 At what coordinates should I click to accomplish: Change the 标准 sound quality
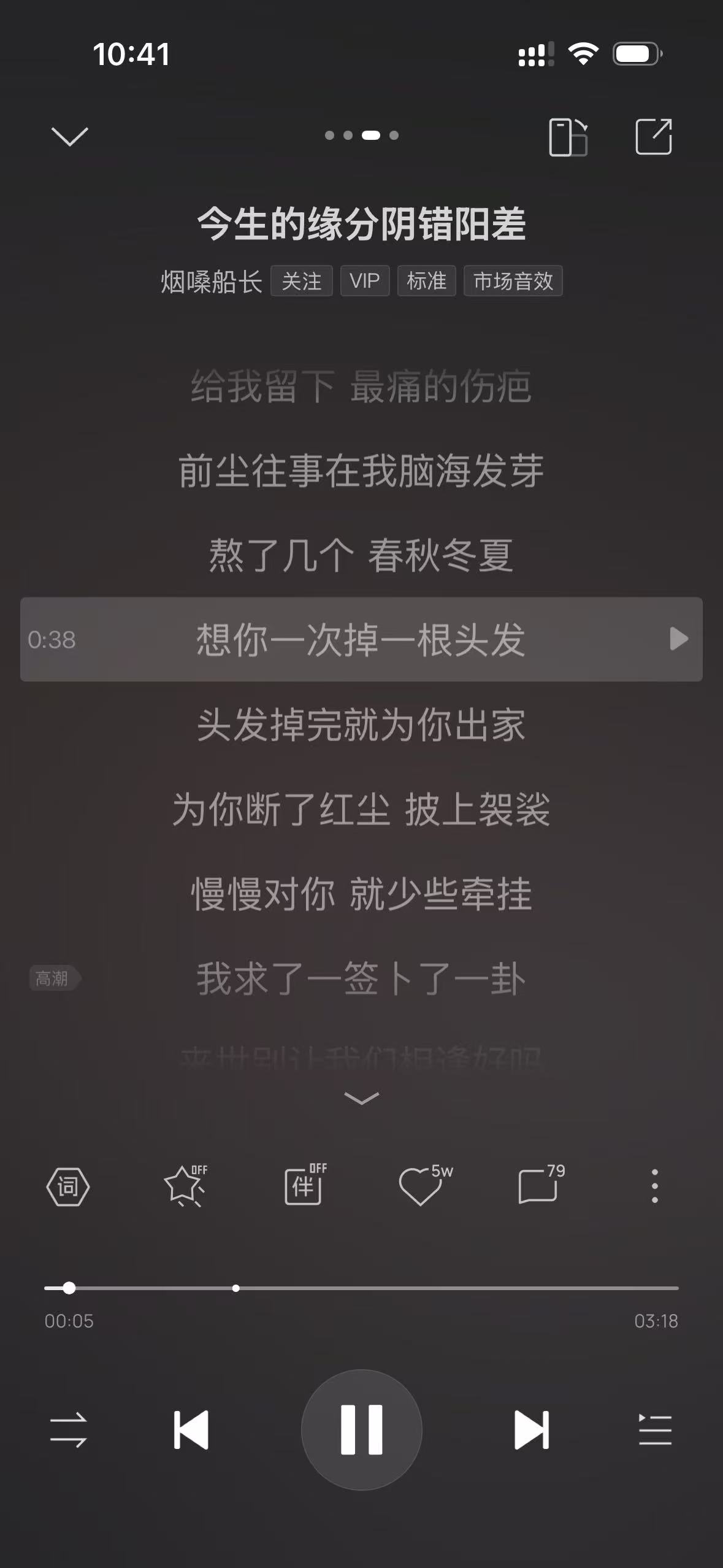pos(426,281)
